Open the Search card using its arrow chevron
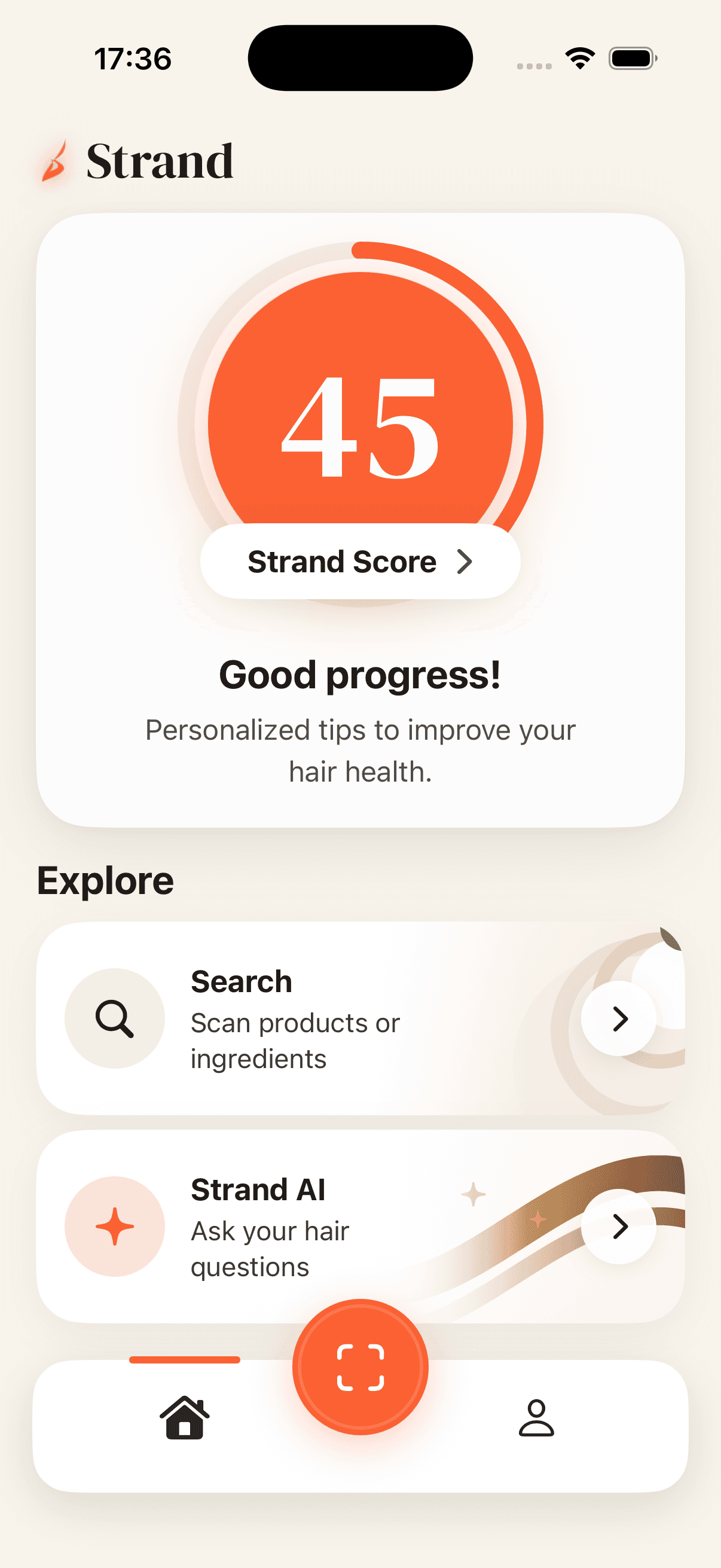The image size is (721, 1568). click(619, 1018)
